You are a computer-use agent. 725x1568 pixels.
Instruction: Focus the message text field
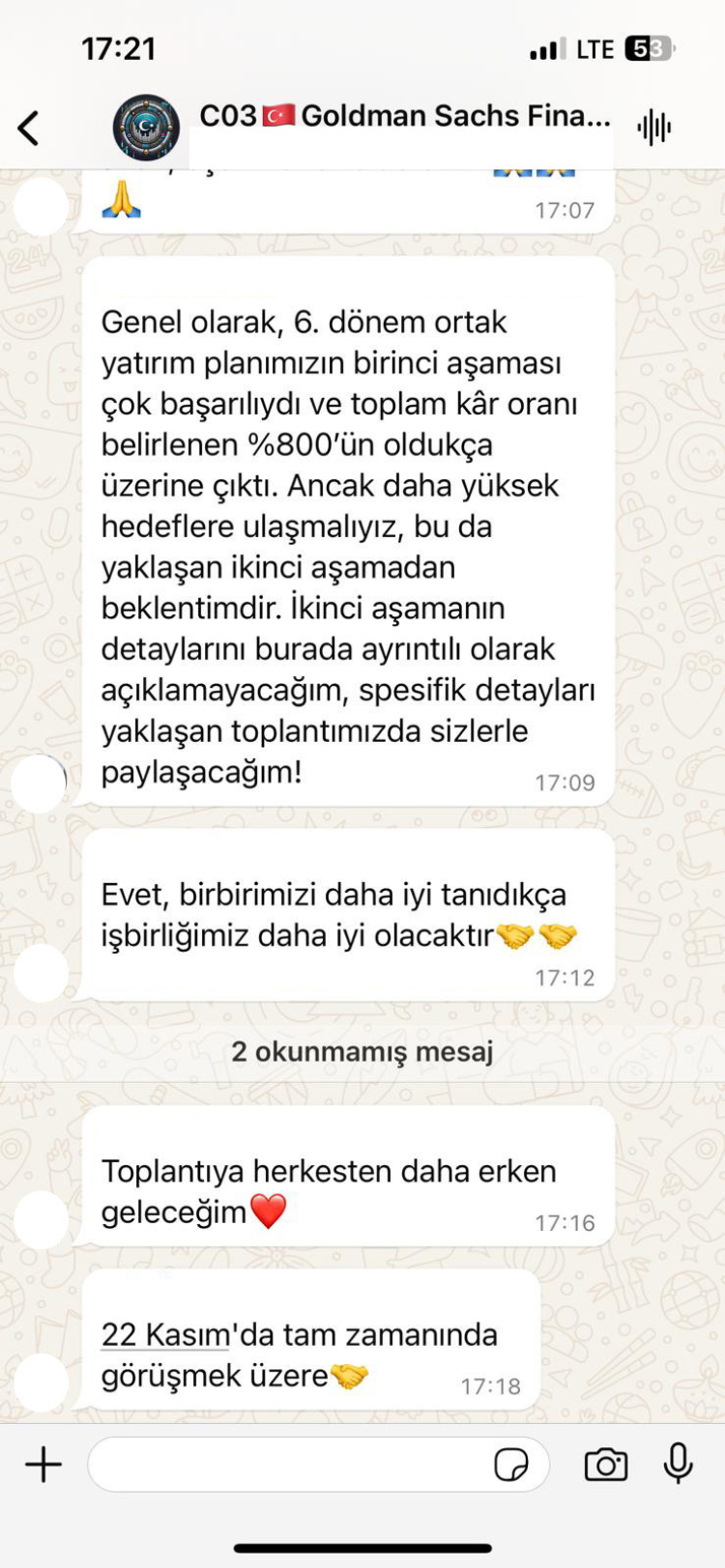tap(290, 1465)
